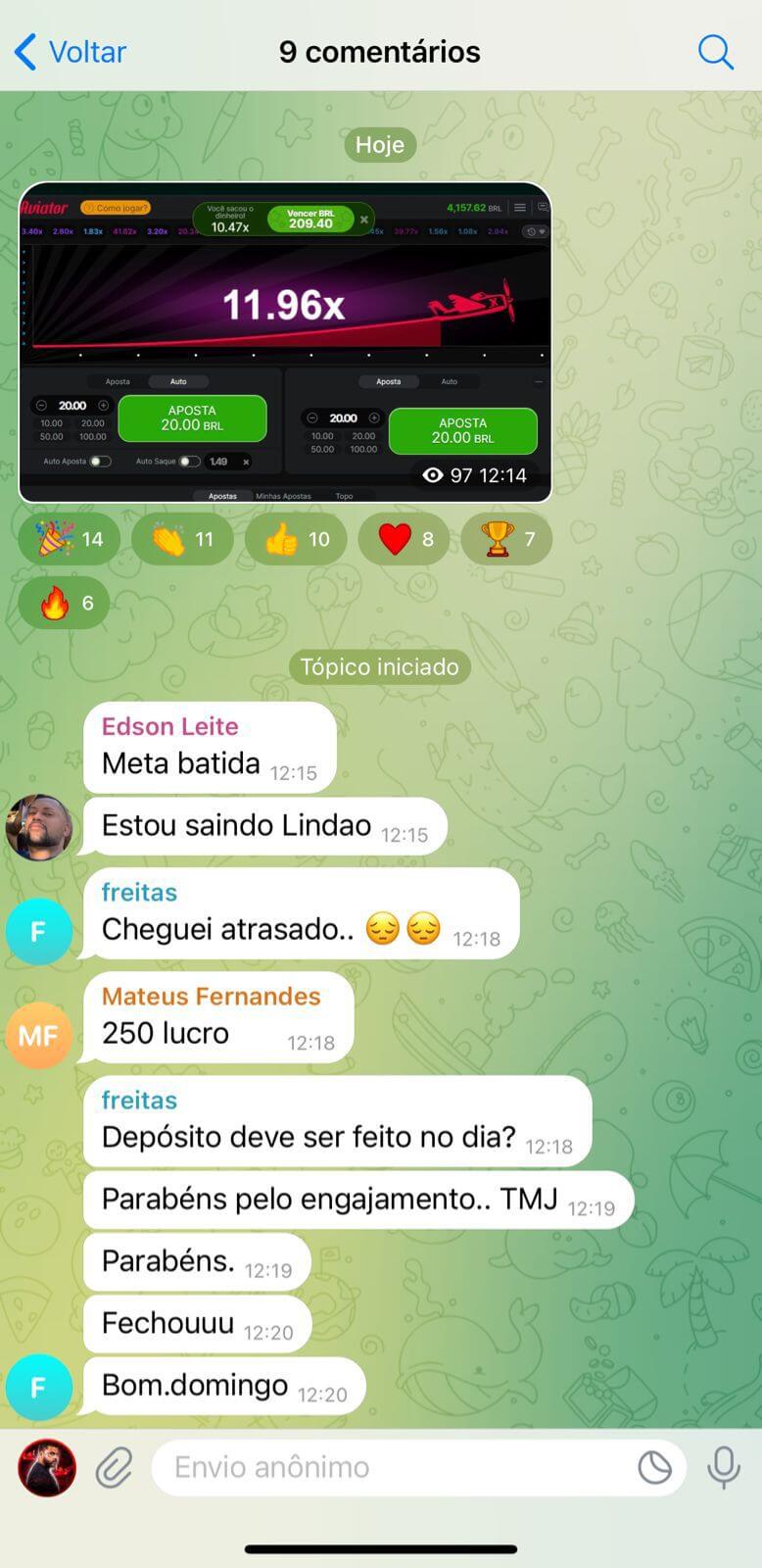The image size is (762, 1568).
Task: Change the send-as account avatar
Action: [47, 1467]
